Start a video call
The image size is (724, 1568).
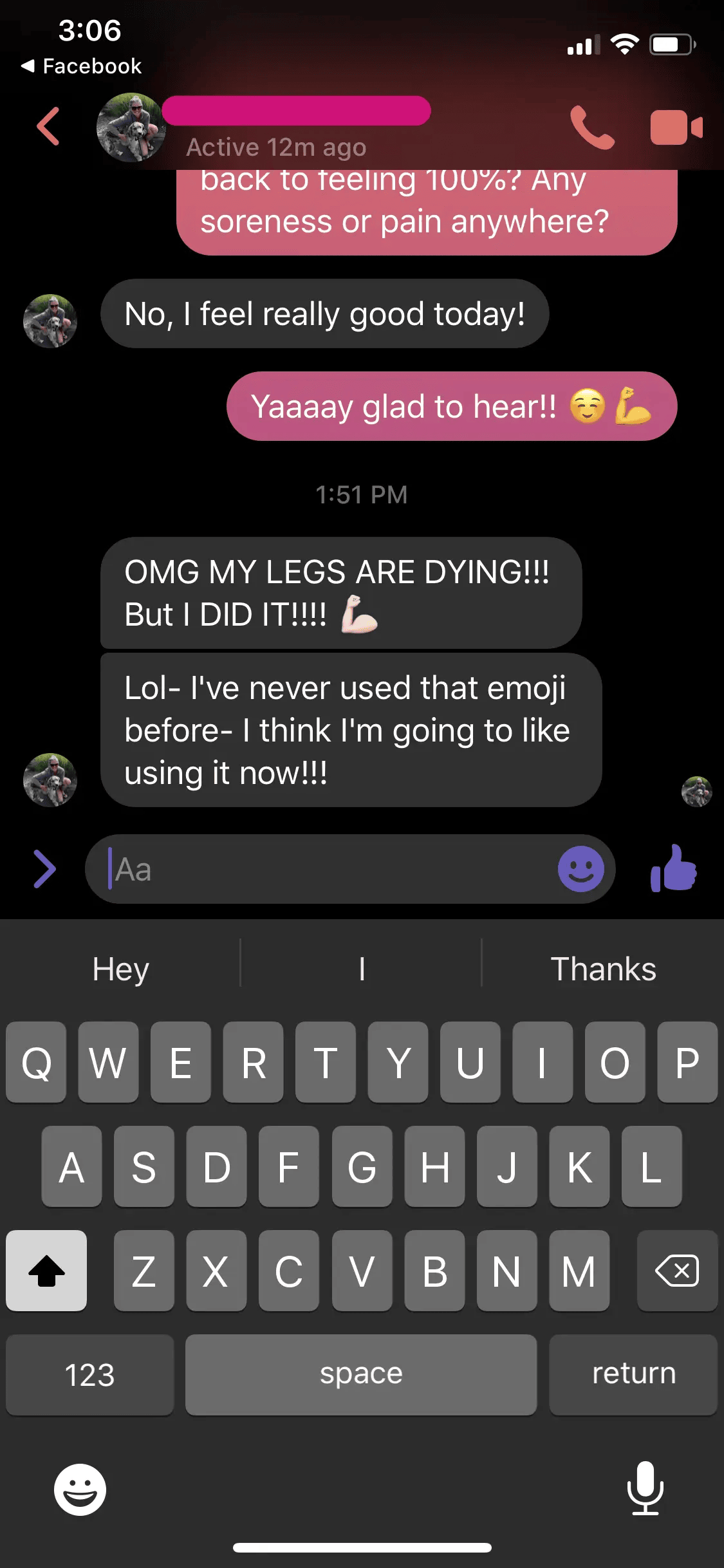coord(676,127)
